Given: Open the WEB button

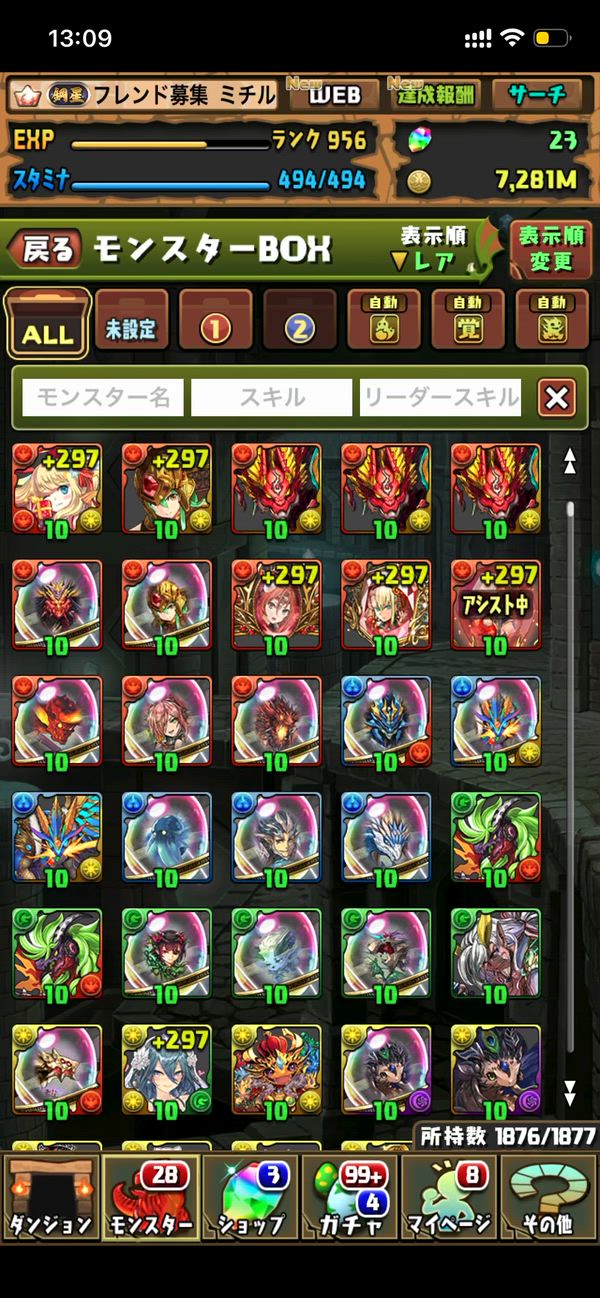Looking at the screenshot, I should (x=332, y=95).
